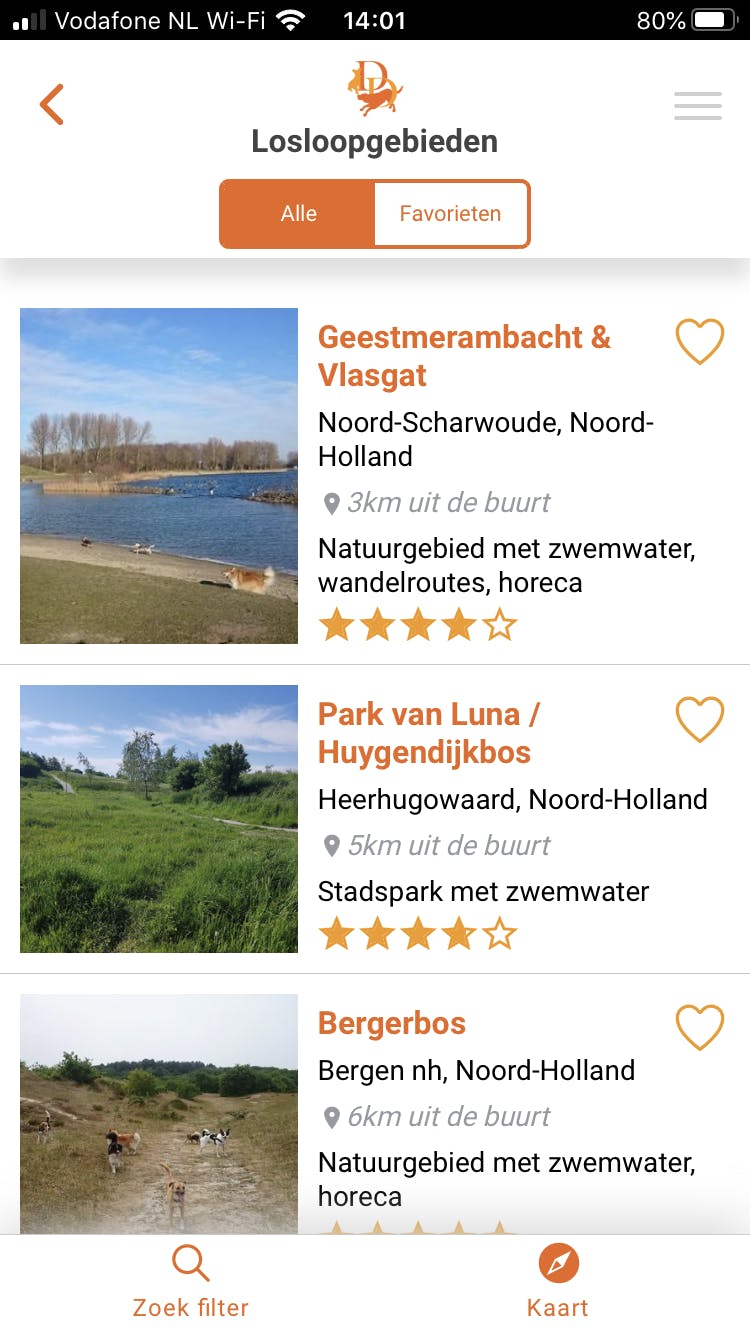
Task: View Park van Luna / Huygendijkbos details
Action: point(428,733)
